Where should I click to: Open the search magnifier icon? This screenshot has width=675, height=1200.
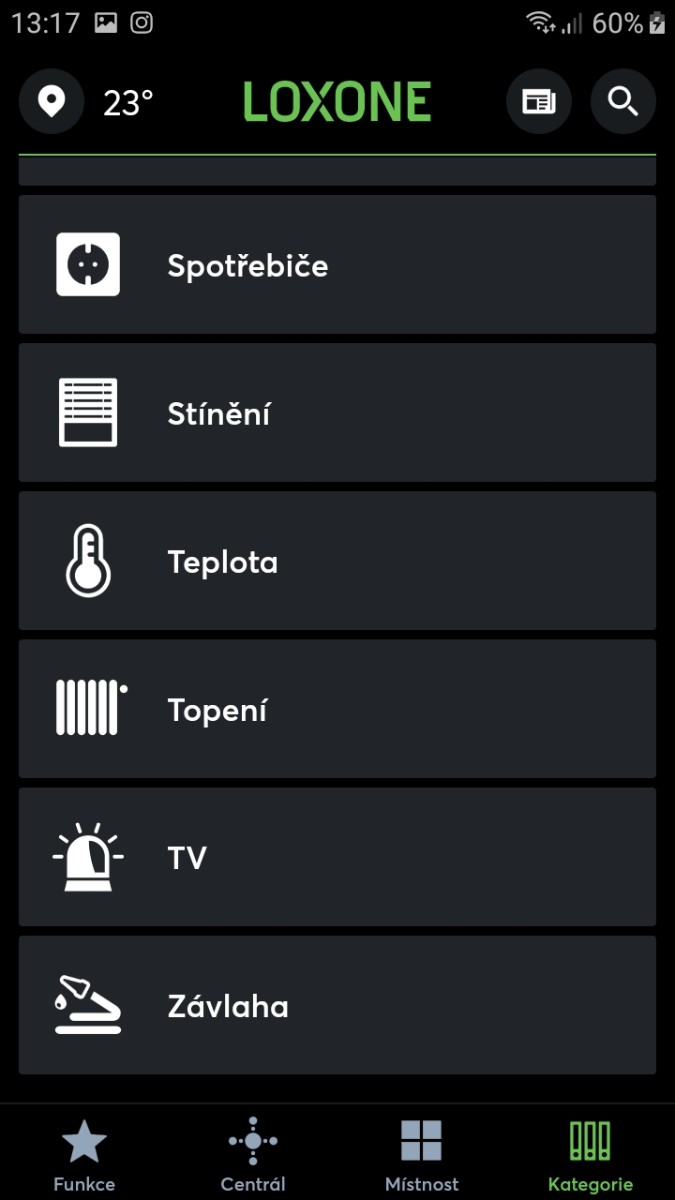[623, 102]
